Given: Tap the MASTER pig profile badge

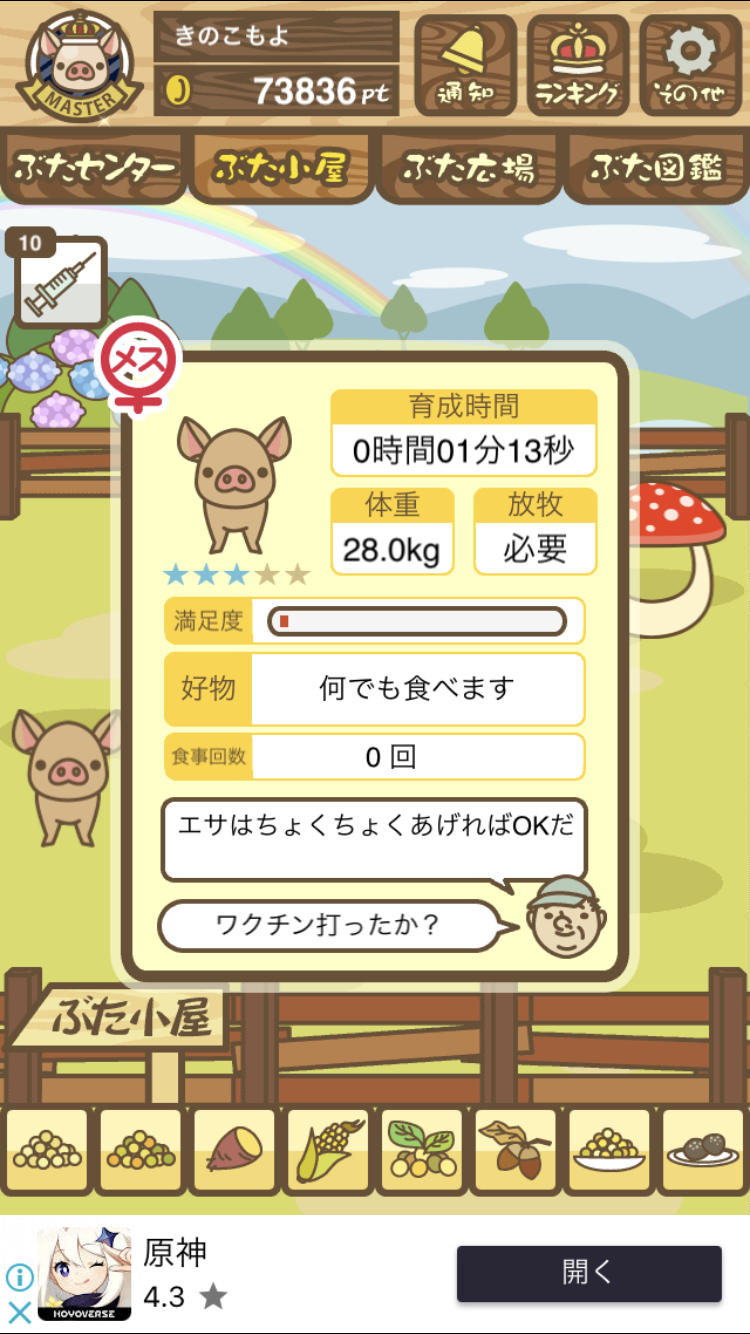Looking at the screenshot, I should [78, 63].
